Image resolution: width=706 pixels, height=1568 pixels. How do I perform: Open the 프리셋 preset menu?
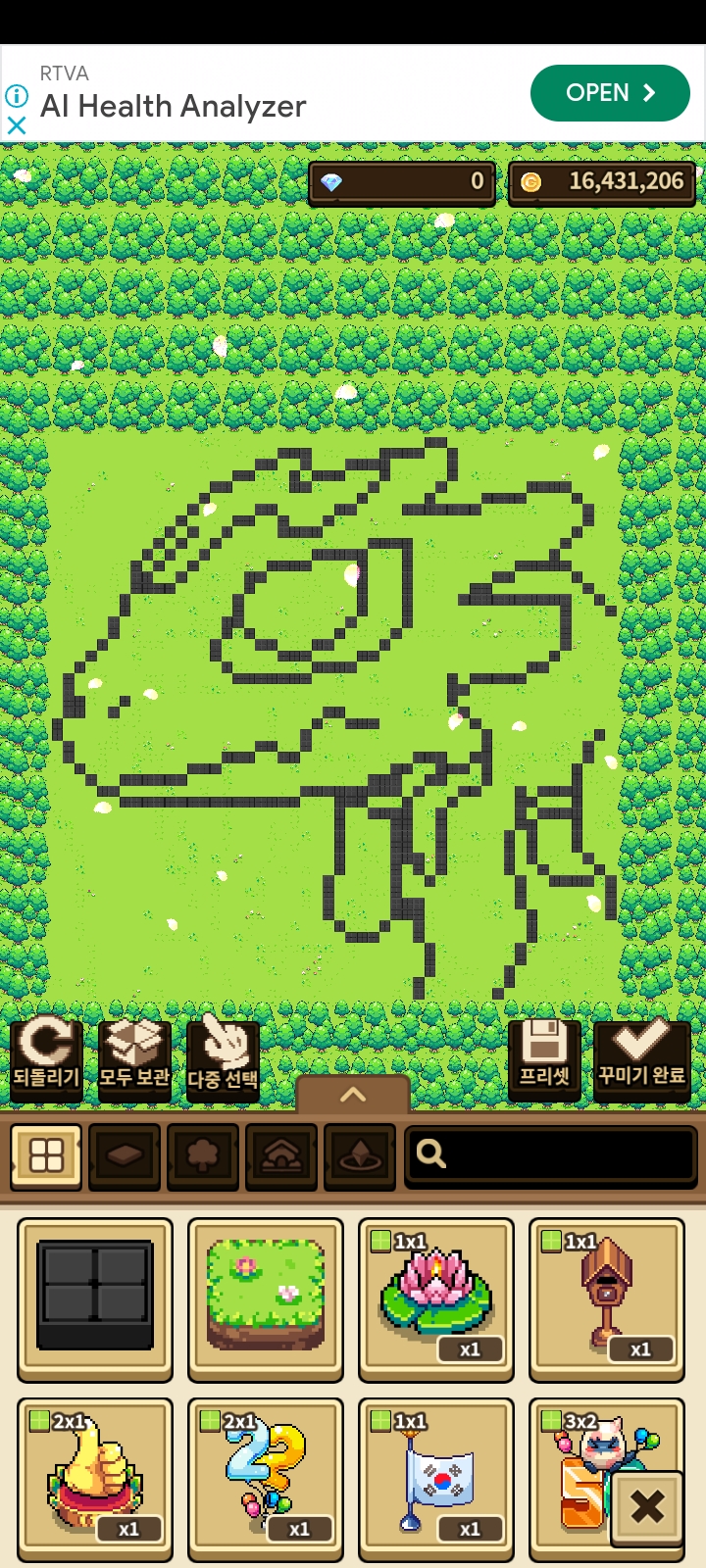pyautogui.click(x=544, y=1056)
